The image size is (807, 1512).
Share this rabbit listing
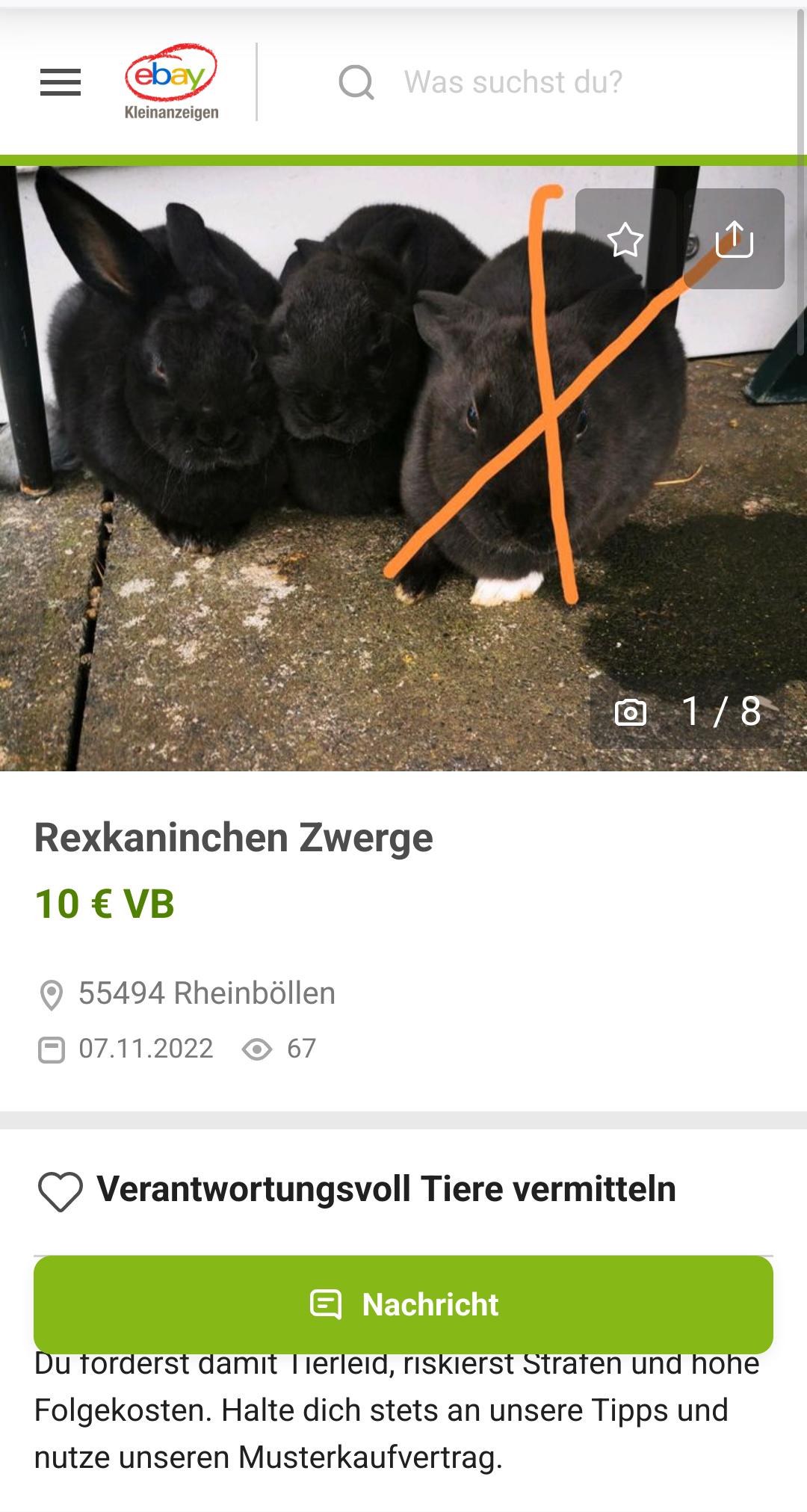point(734,240)
